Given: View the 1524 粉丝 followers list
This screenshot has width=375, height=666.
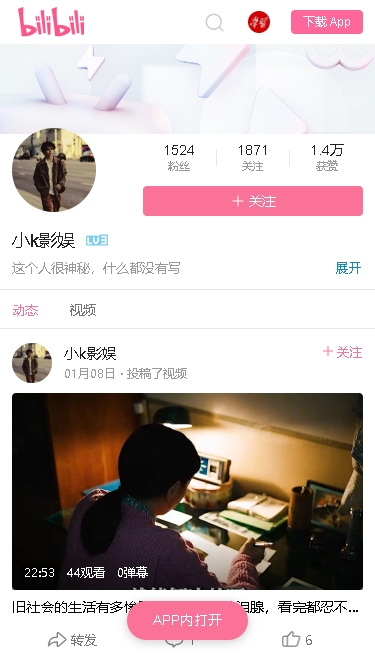Looking at the screenshot, I should click(x=179, y=157).
